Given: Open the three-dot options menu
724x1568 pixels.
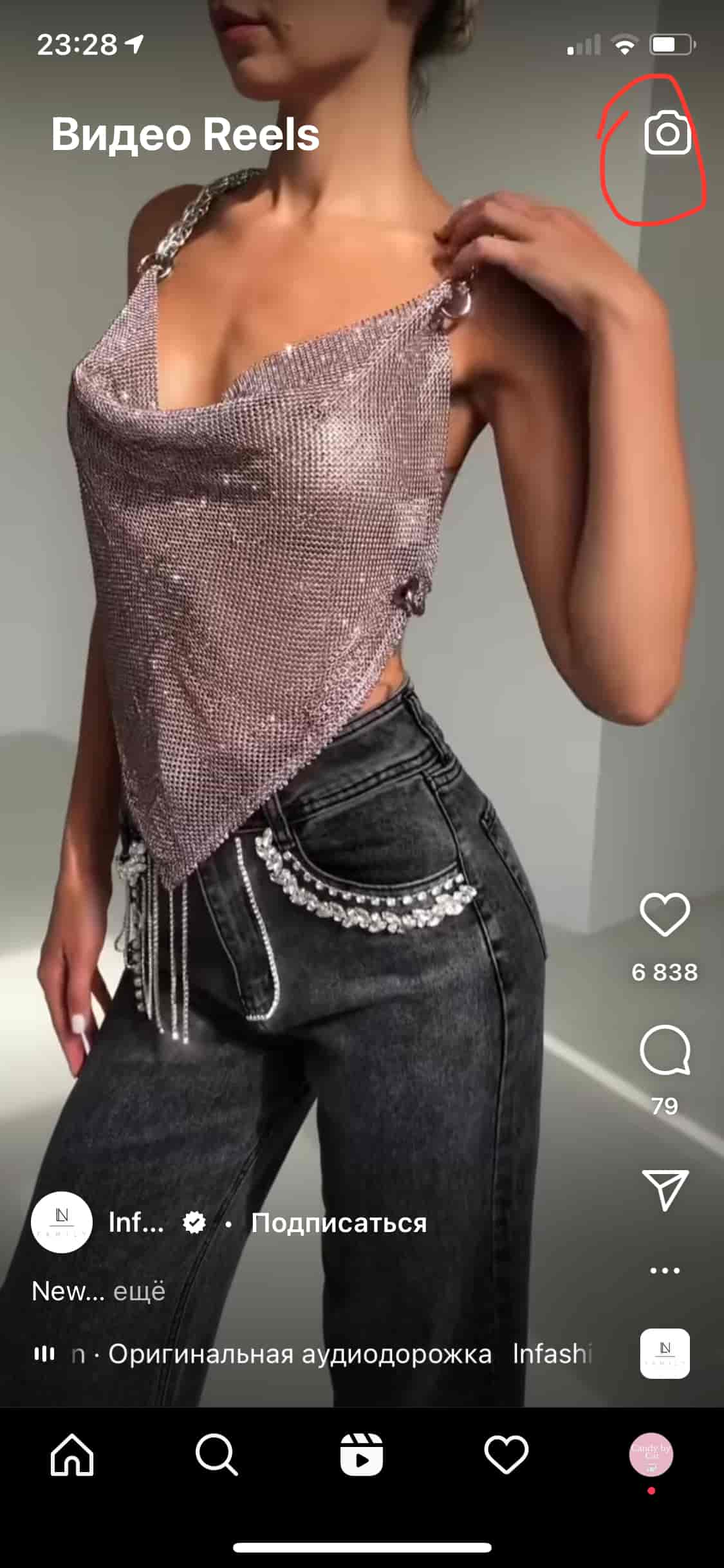Looking at the screenshot, I should (x=665, y=1271).
